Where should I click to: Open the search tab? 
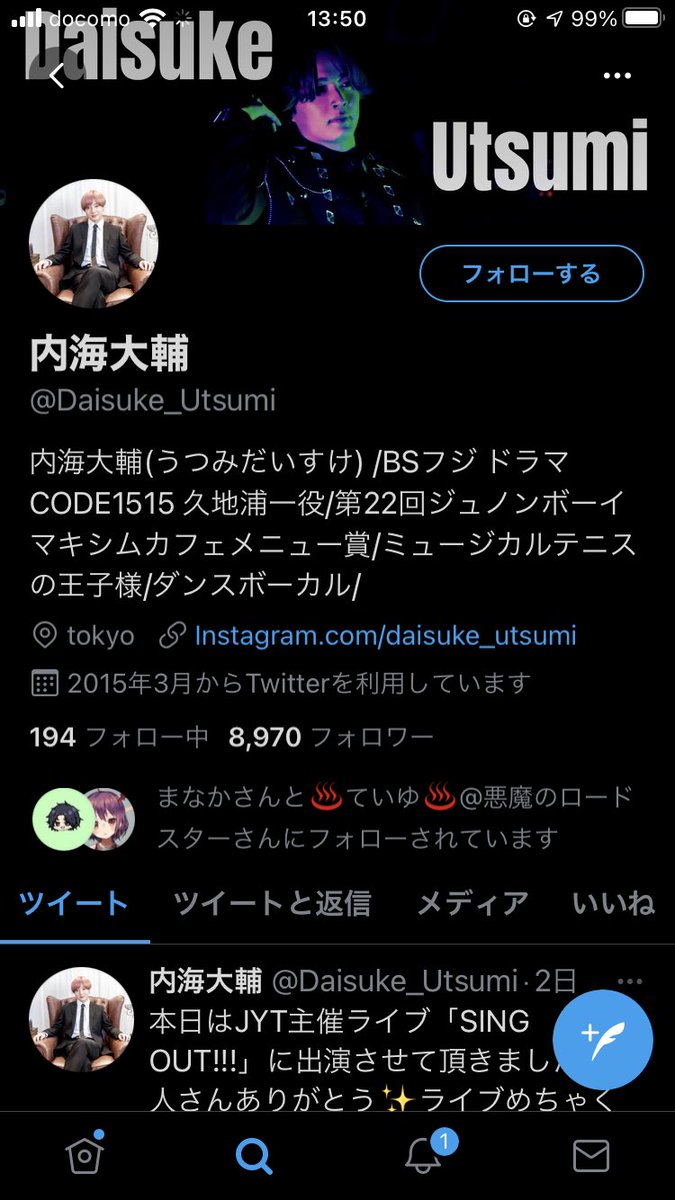[254, 1157]
